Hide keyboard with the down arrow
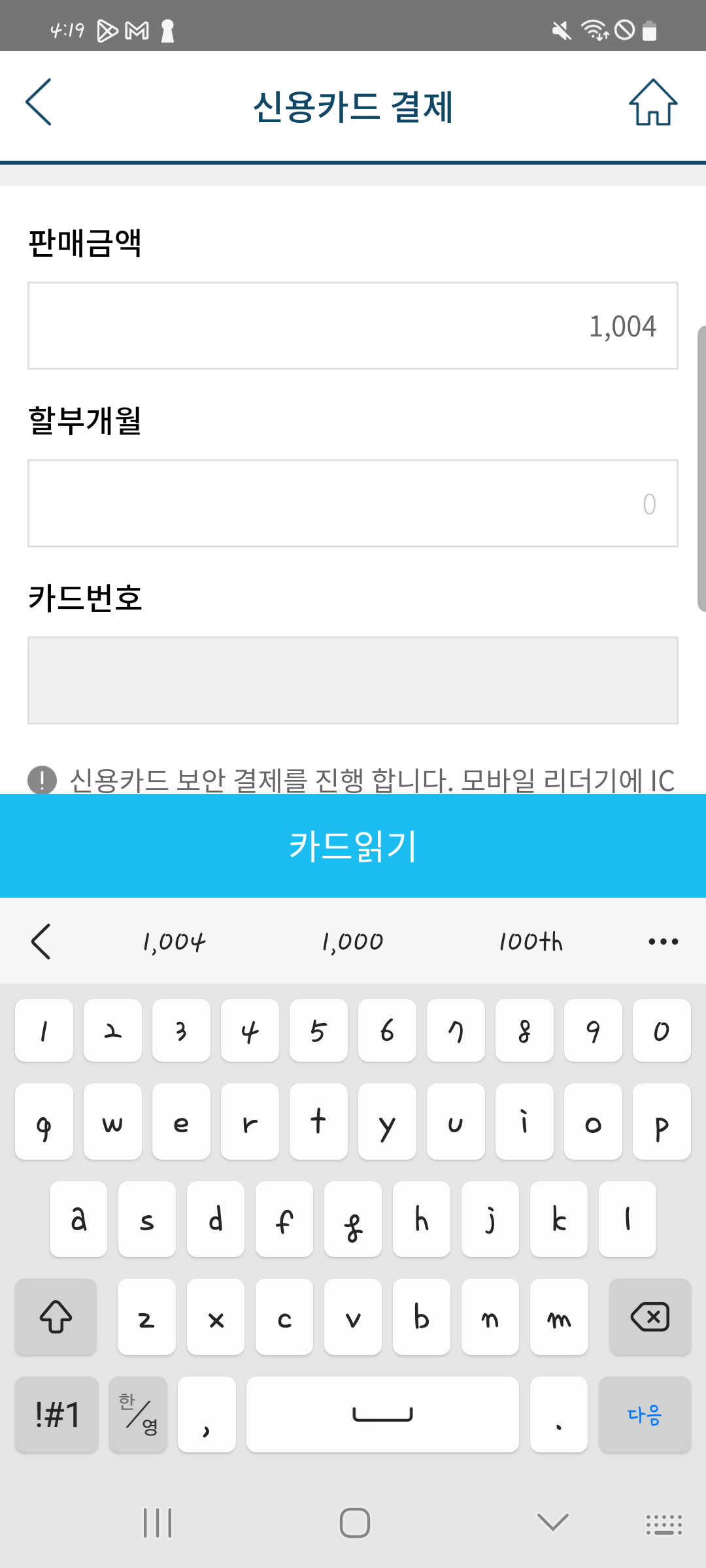This screenshot has width=706, height=1568. tap(552, 1522)
